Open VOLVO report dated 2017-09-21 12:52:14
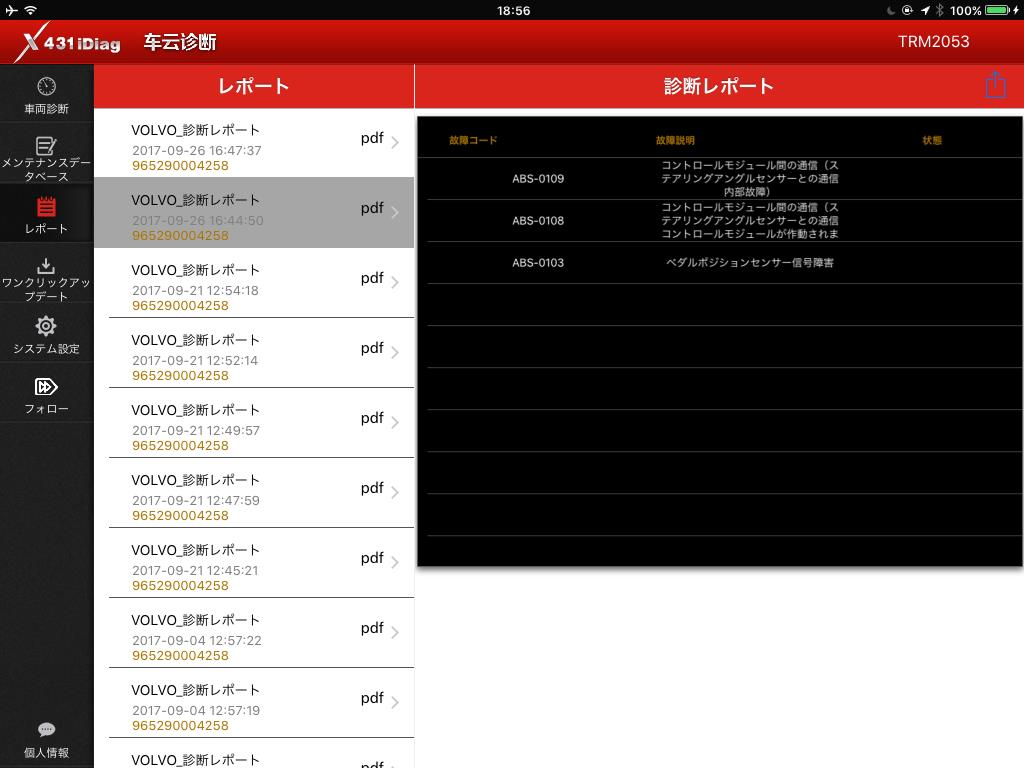The image size is (1024, 768). pos(254,353)
